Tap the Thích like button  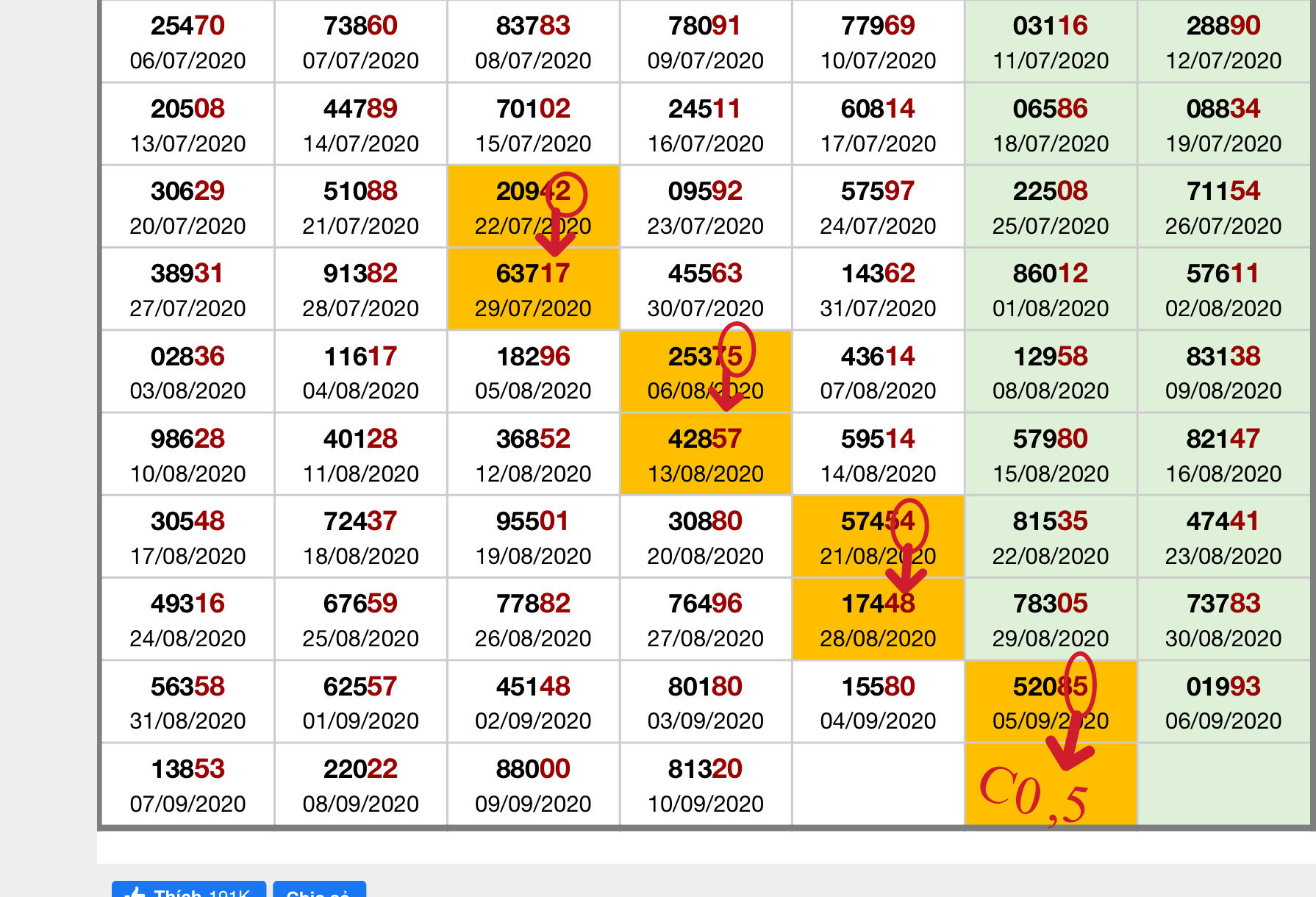pos(188,890)
